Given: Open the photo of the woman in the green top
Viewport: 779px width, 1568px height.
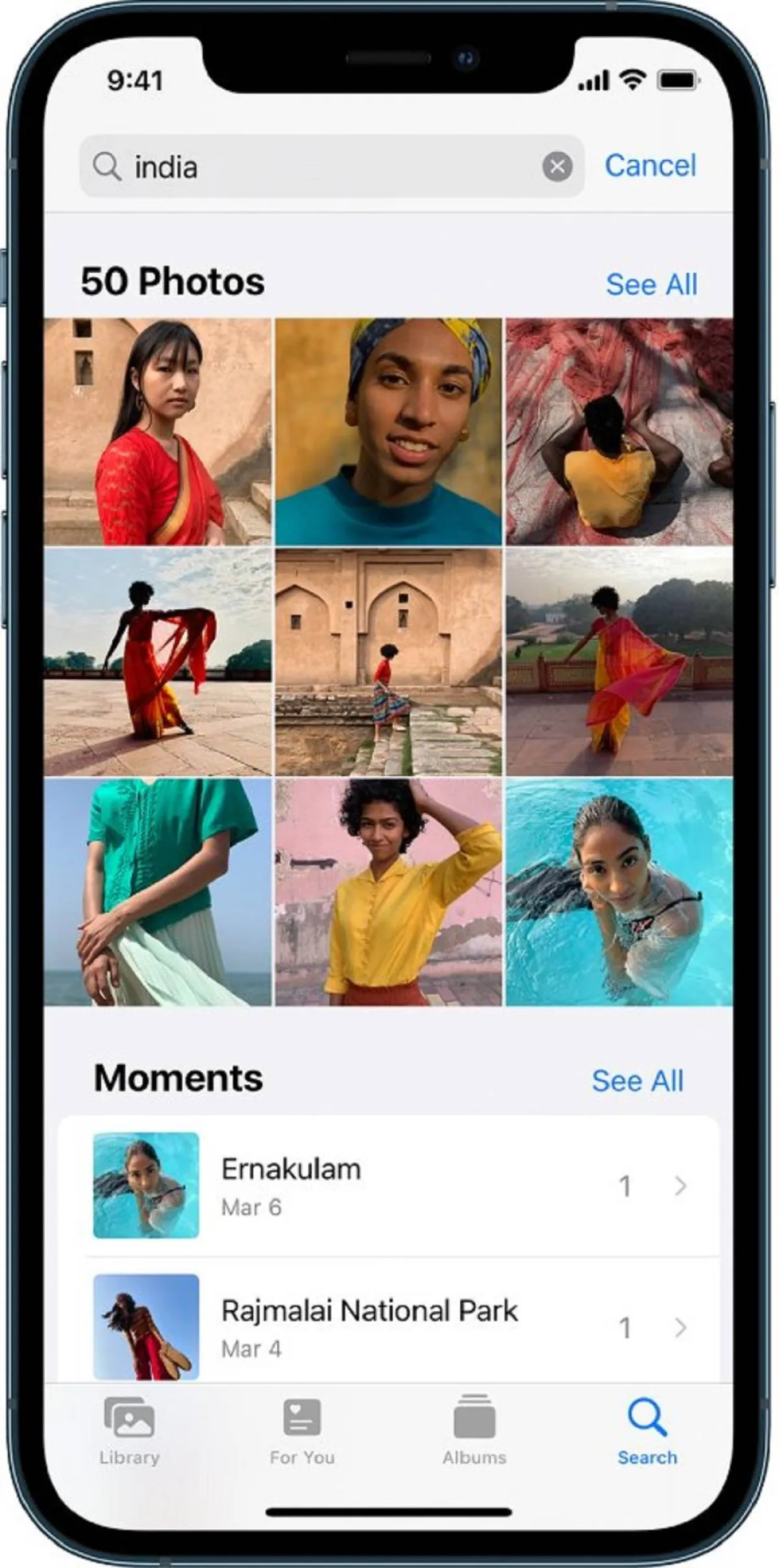Looking at the screenshot, I should (x=158, y=892).
